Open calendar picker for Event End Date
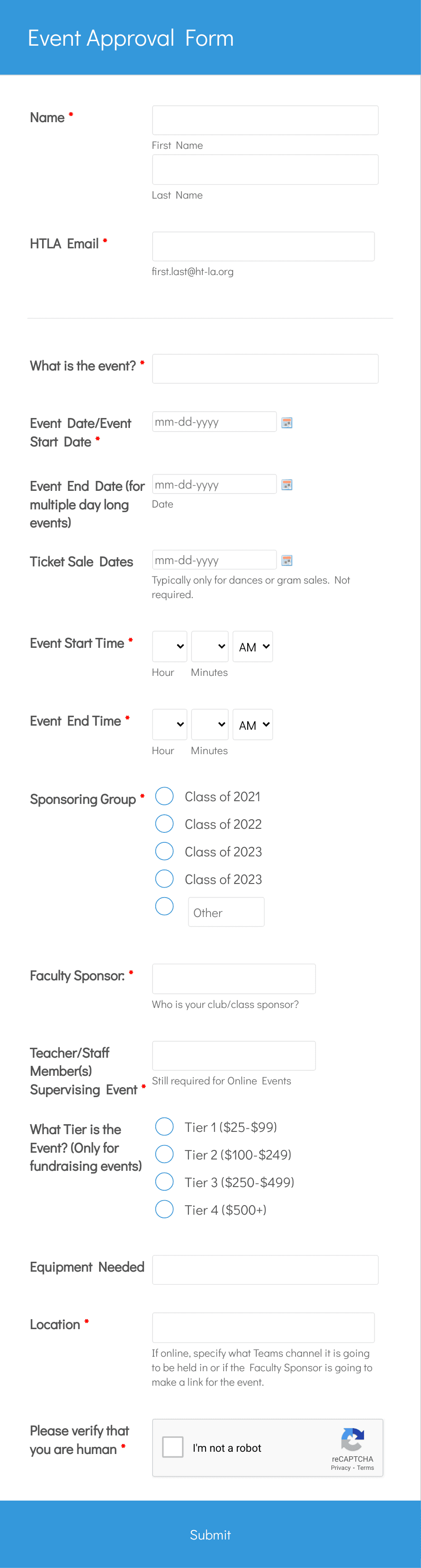This screenshot has width=421, height=1568. (x=287, y=485)
